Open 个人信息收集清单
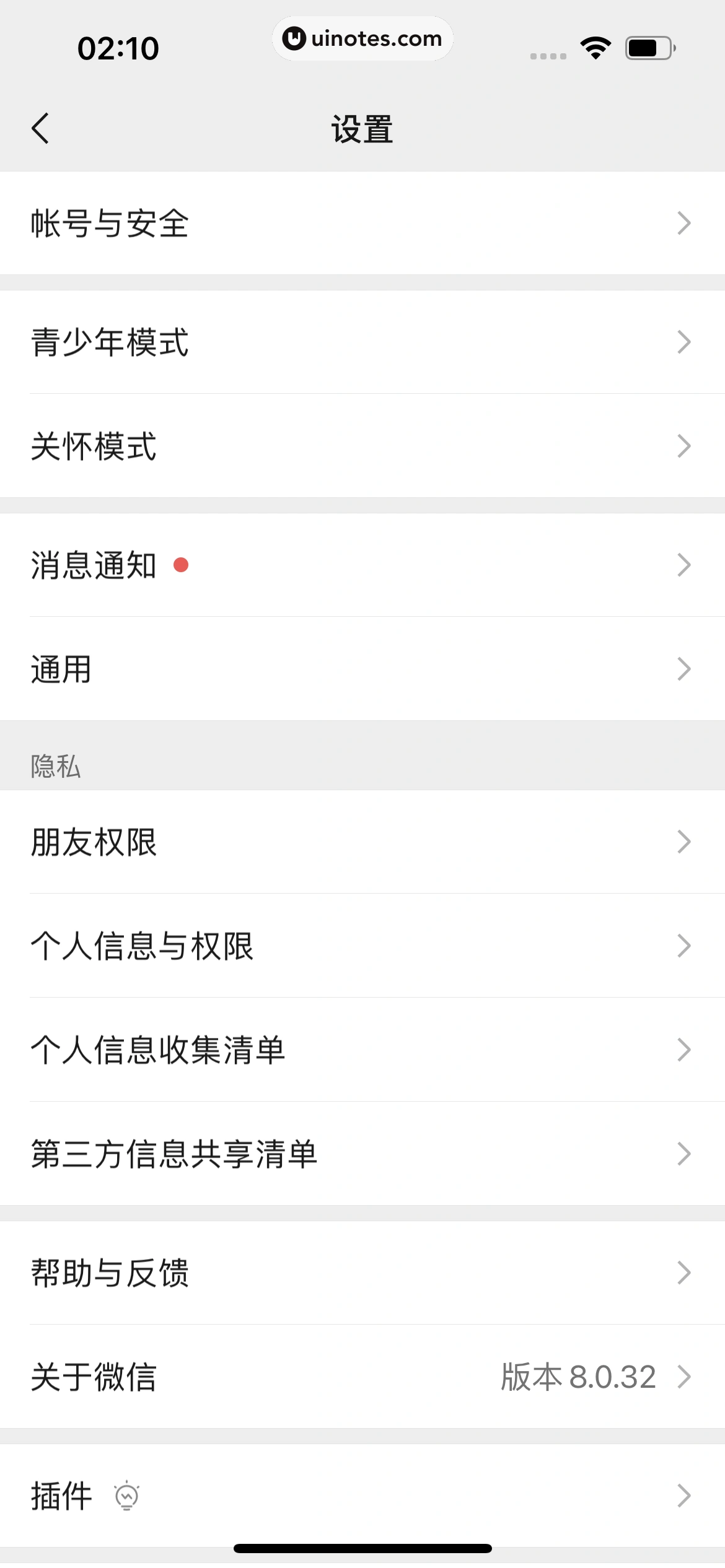The image size is (725, 1568). coord(362,1048)
